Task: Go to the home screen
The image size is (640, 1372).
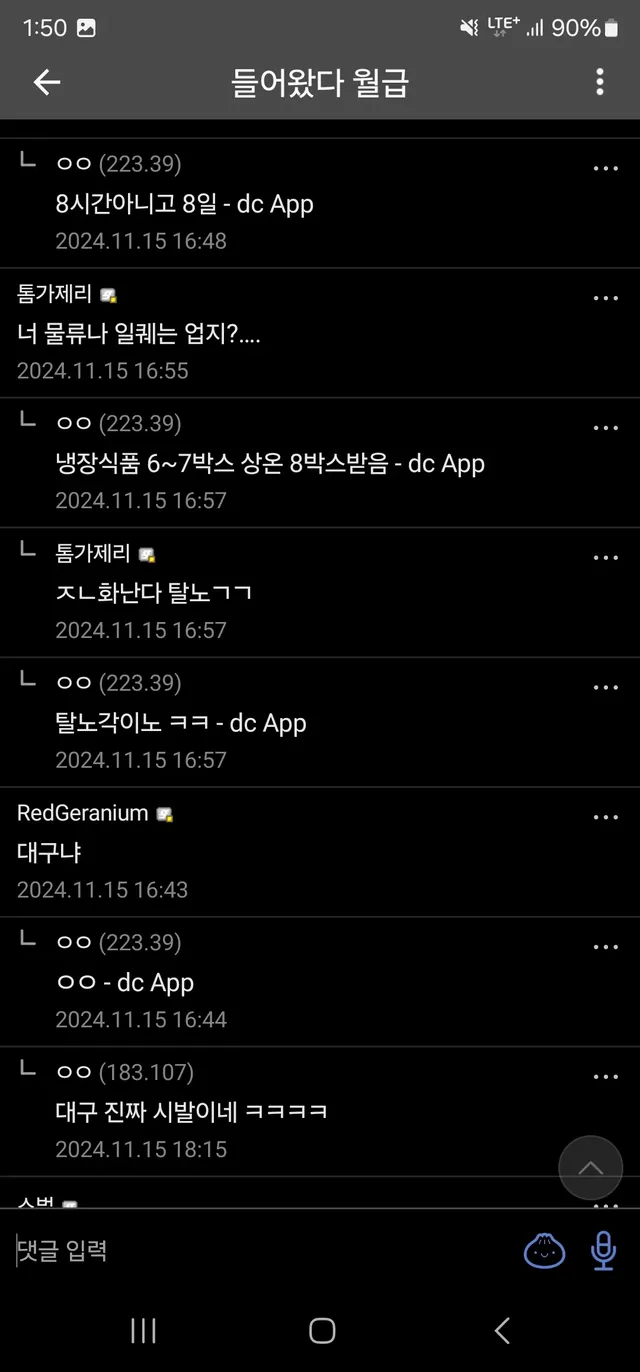Action: (x=321, y=1330)
